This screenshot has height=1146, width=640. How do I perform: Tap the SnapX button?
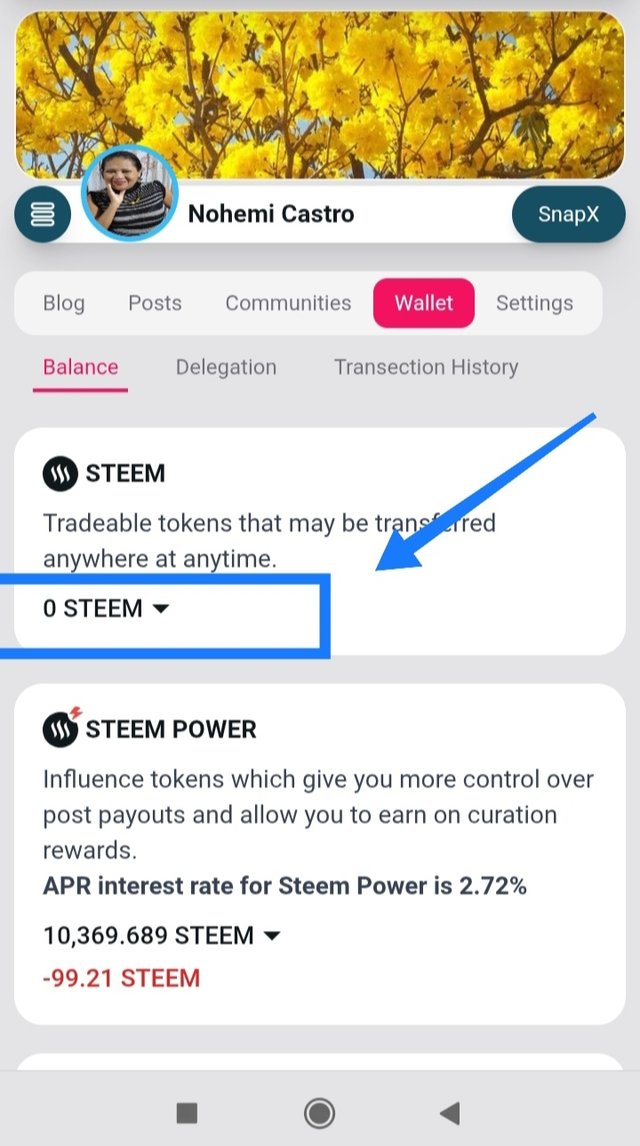click(568, 214)
